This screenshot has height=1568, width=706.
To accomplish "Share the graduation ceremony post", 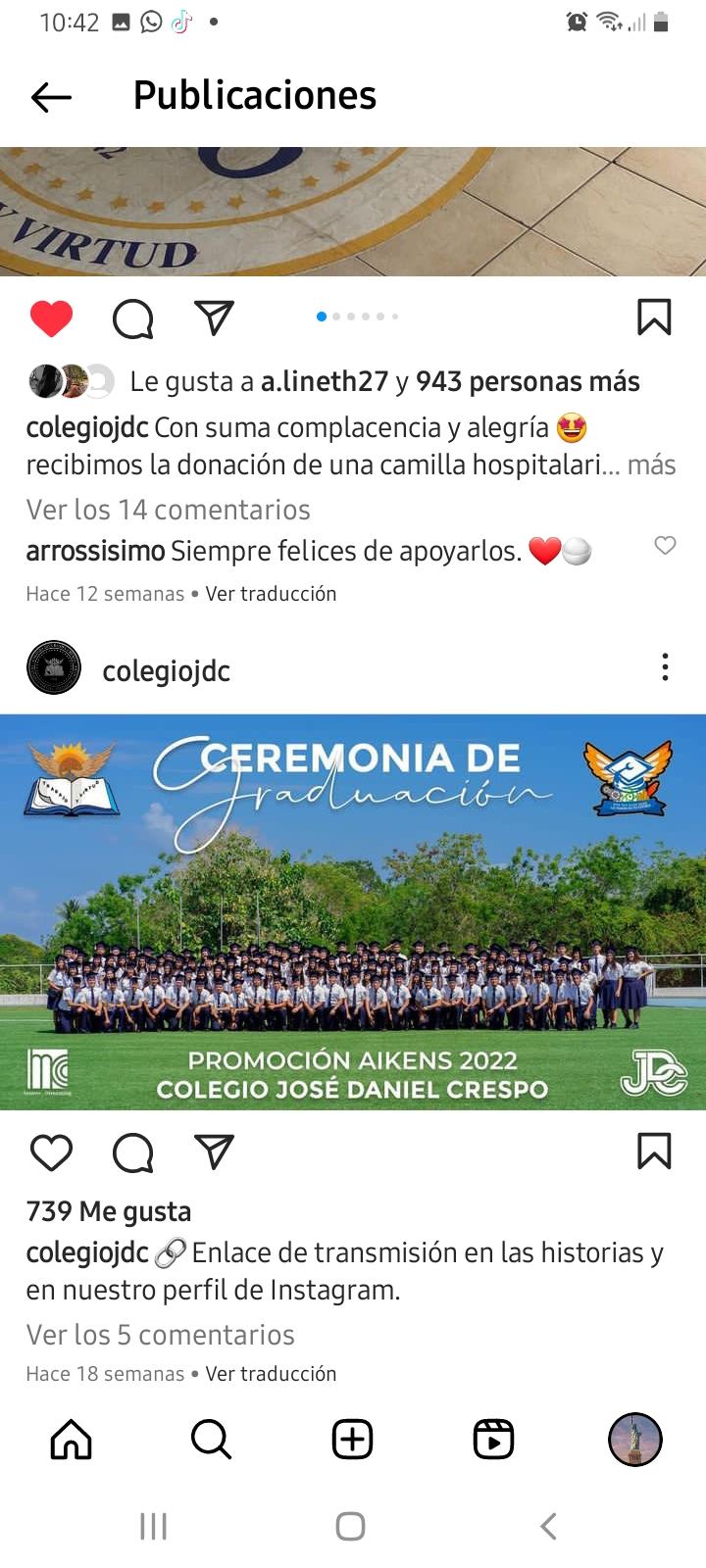I will click(x=214, y=1151).
